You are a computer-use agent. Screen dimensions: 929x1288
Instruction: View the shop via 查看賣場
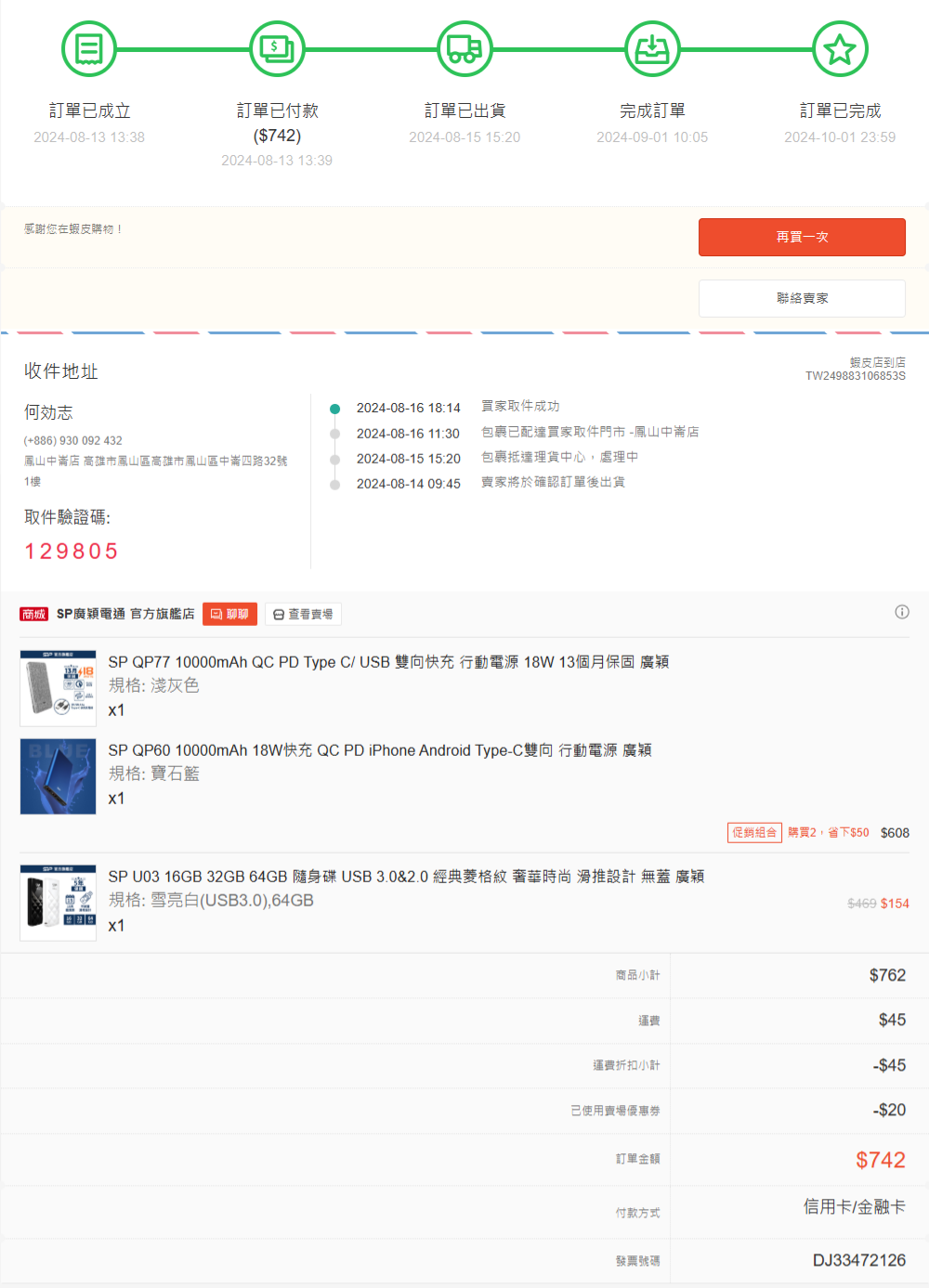(304, 614)
